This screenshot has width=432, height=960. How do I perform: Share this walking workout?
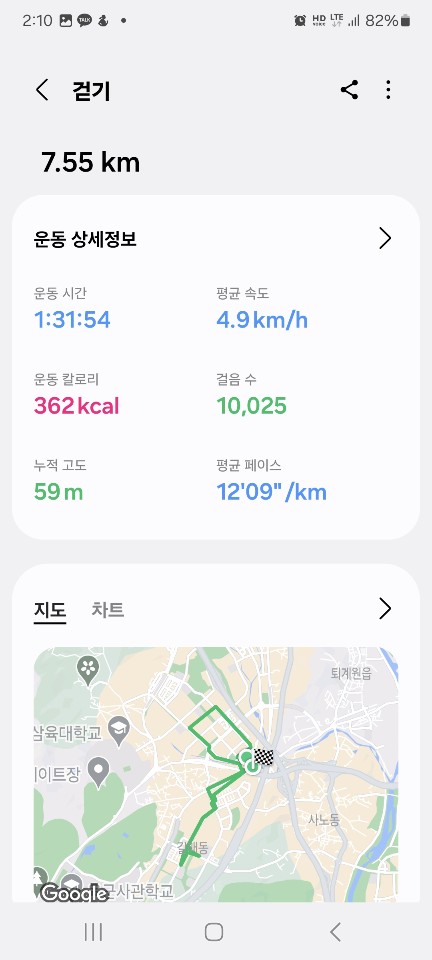[x=349, y=90]
